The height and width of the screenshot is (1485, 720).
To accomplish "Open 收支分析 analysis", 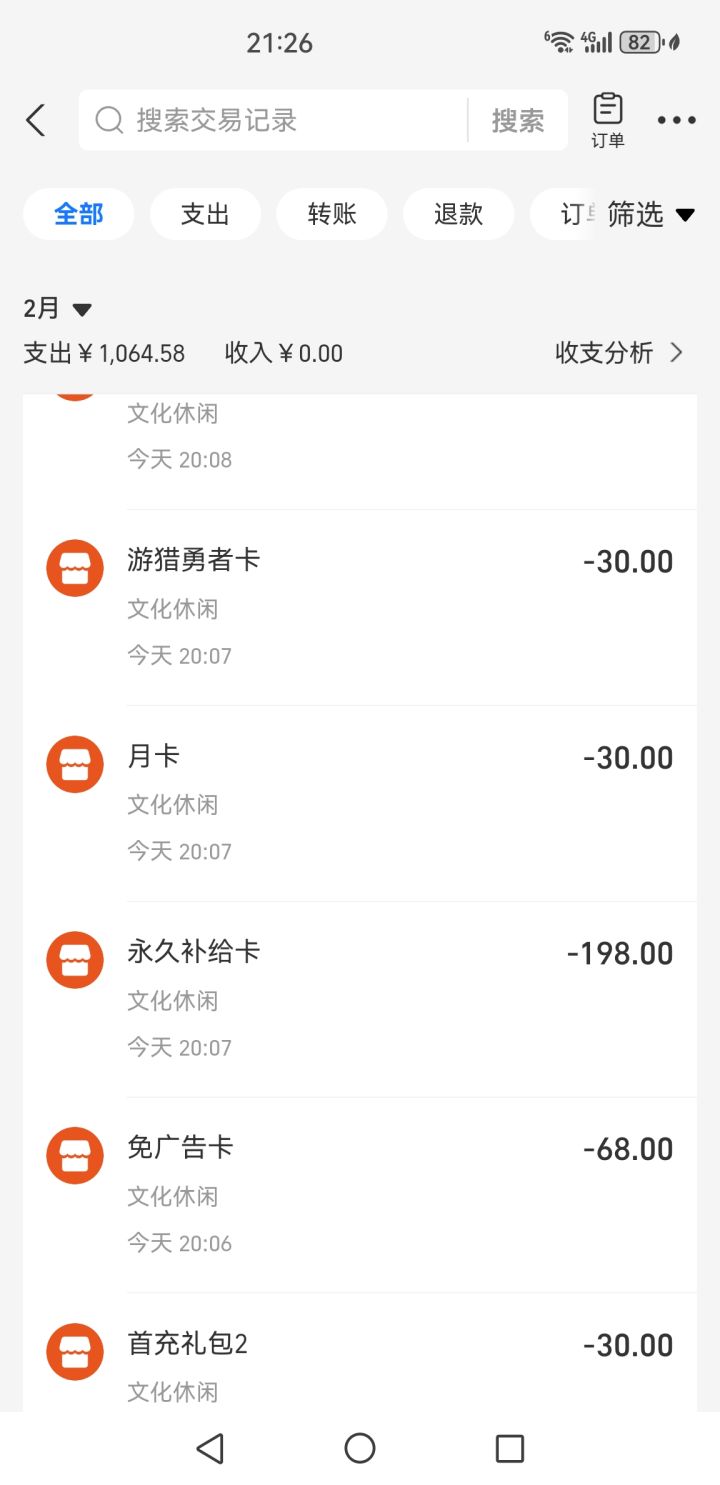I will (619, 353).
